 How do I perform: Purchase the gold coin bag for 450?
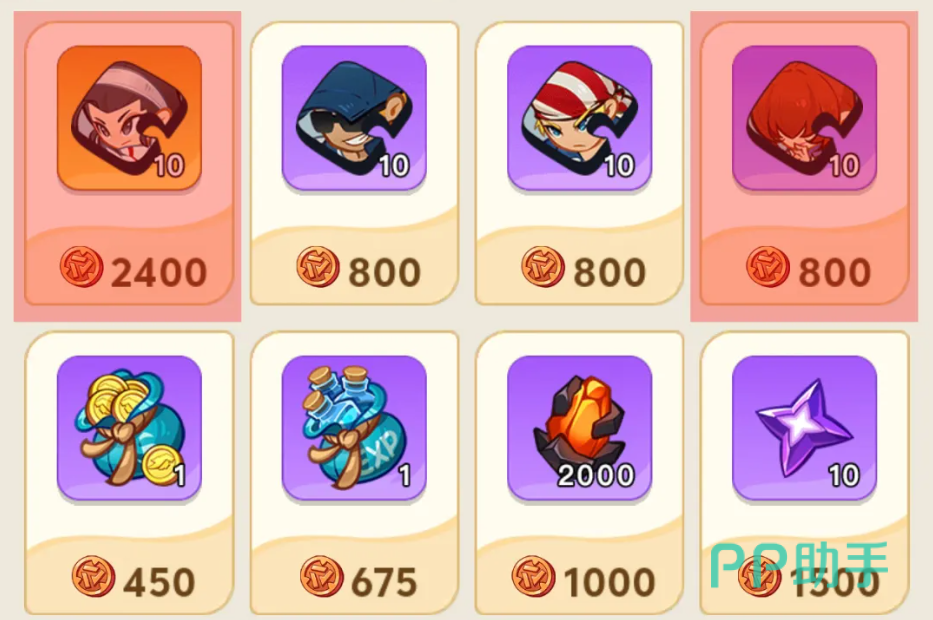pyautogui.click(x=129, y=470)
